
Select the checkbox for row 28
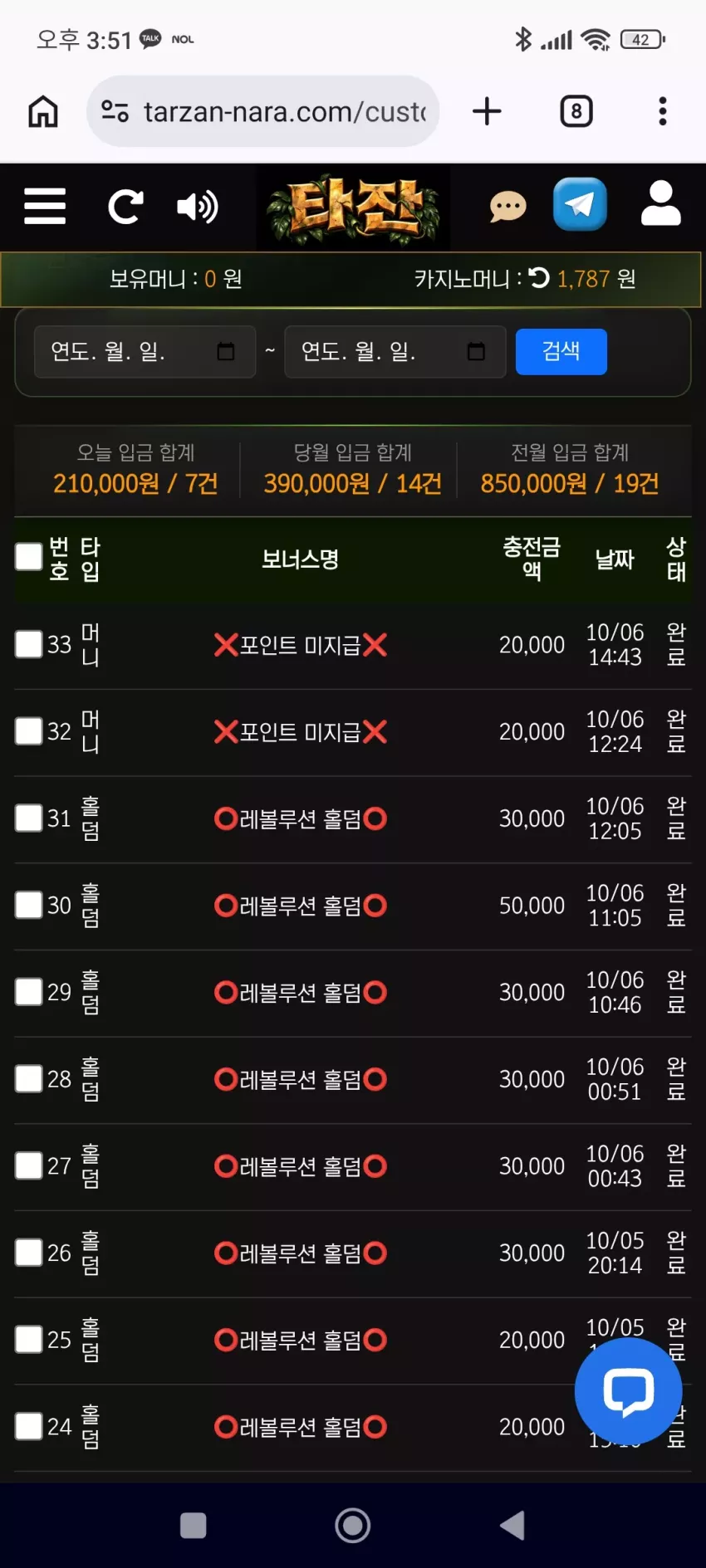29,1078
